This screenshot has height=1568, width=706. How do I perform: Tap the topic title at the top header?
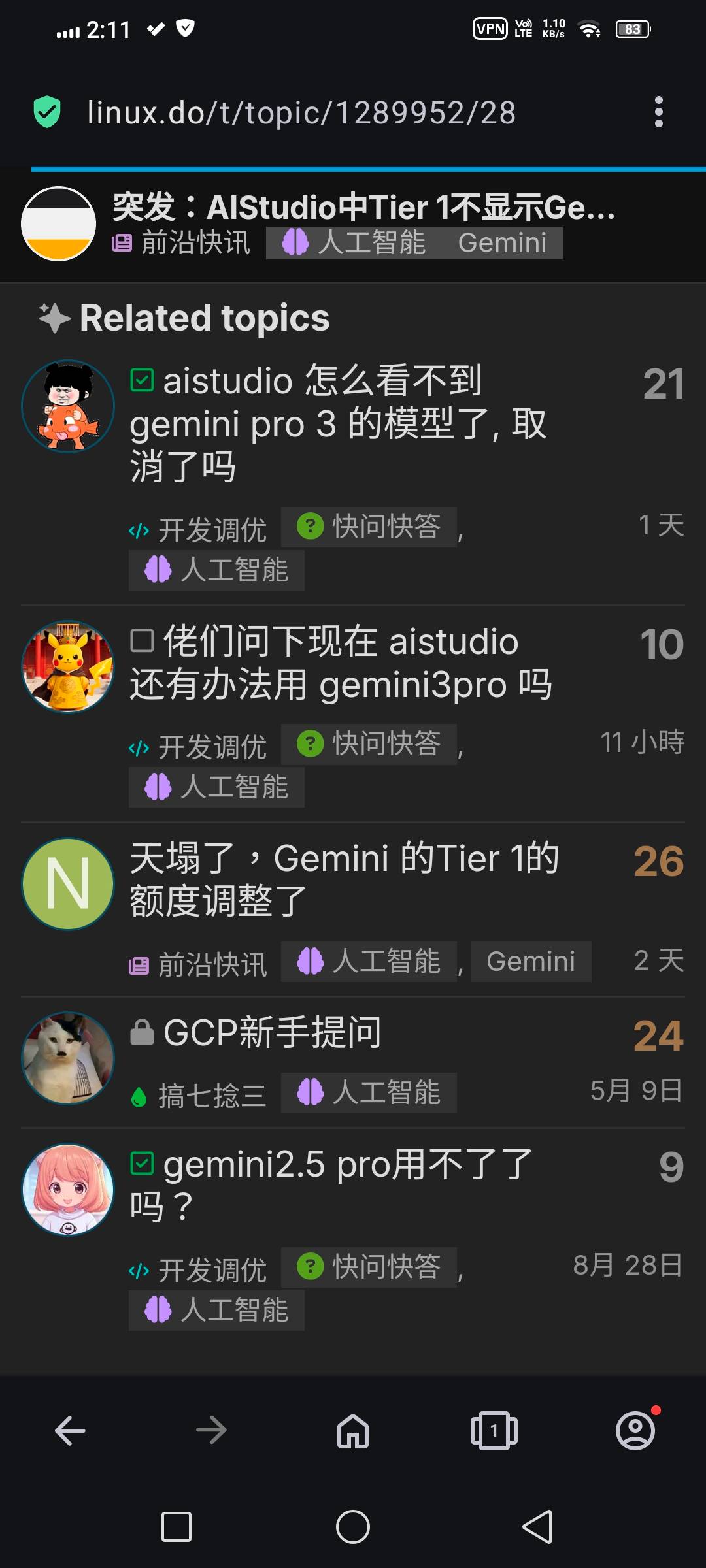click(x=363, y=207)
